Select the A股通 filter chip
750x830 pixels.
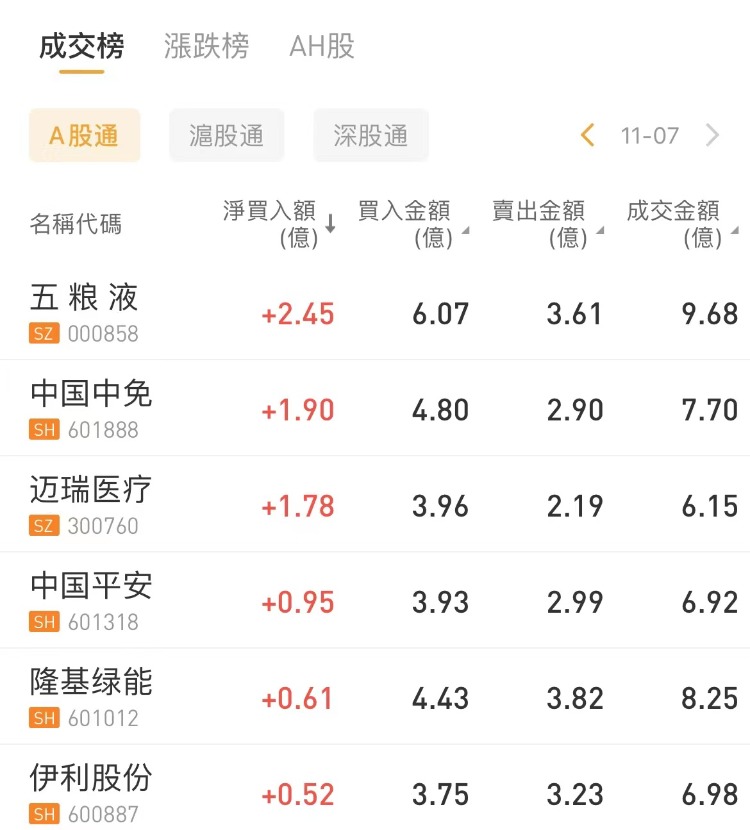(x=84, y=136)
